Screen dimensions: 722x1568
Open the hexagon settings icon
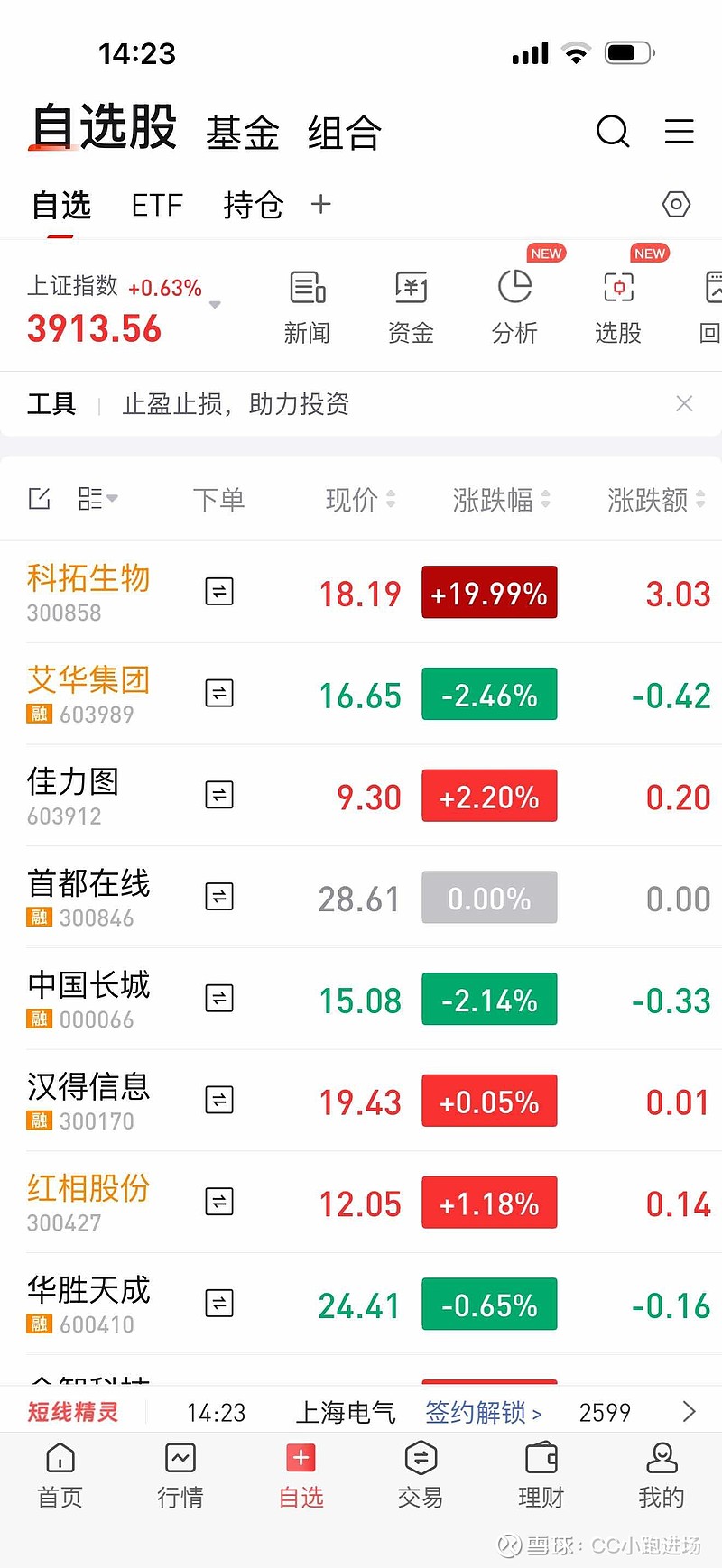(676, 205)
